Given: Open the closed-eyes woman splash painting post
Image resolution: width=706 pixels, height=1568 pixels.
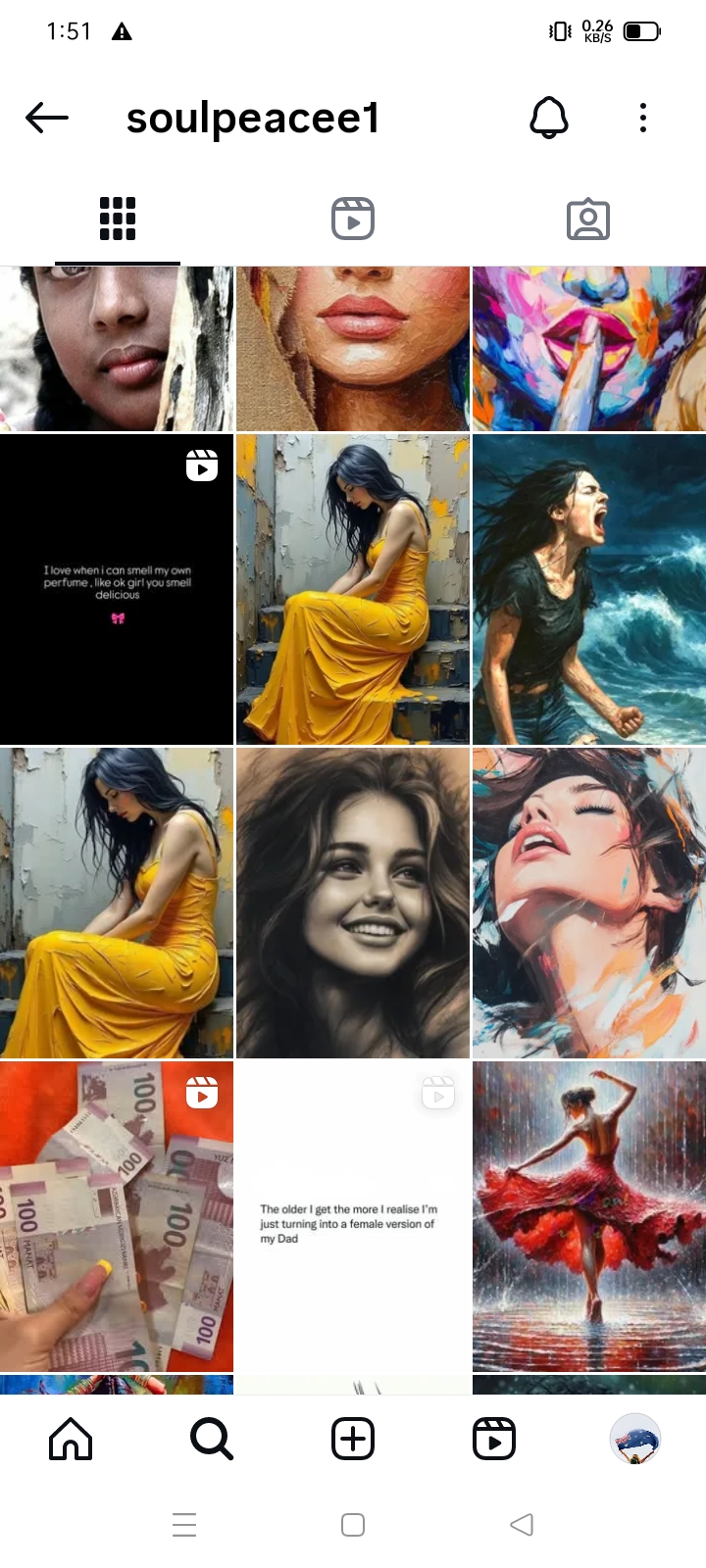Looking at the screenshot, I should [588, 903].
